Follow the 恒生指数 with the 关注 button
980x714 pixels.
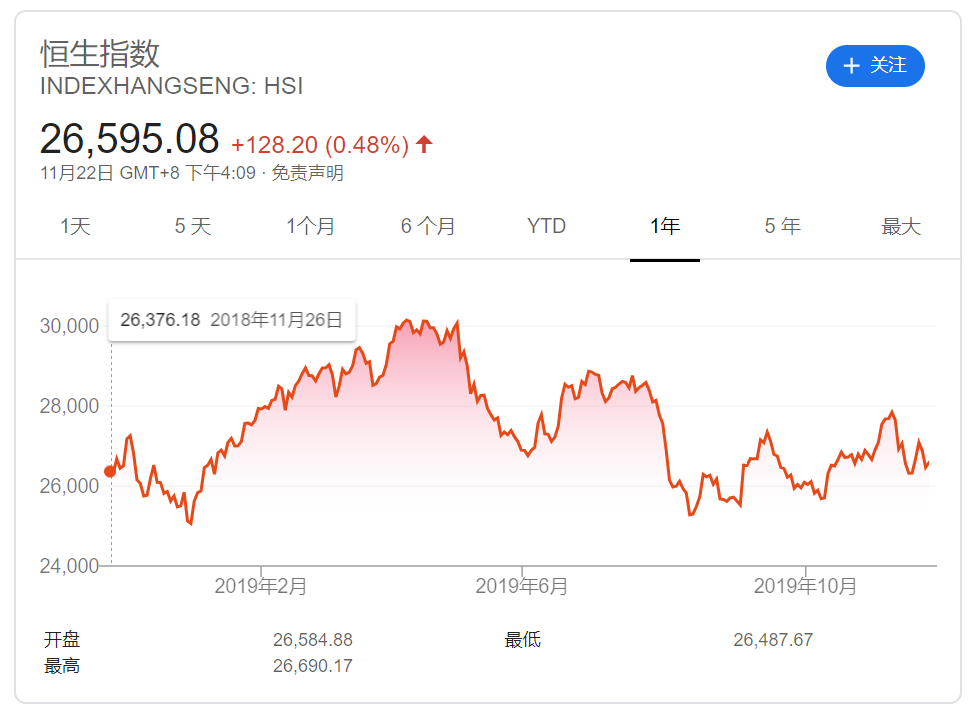coord(875,66)
